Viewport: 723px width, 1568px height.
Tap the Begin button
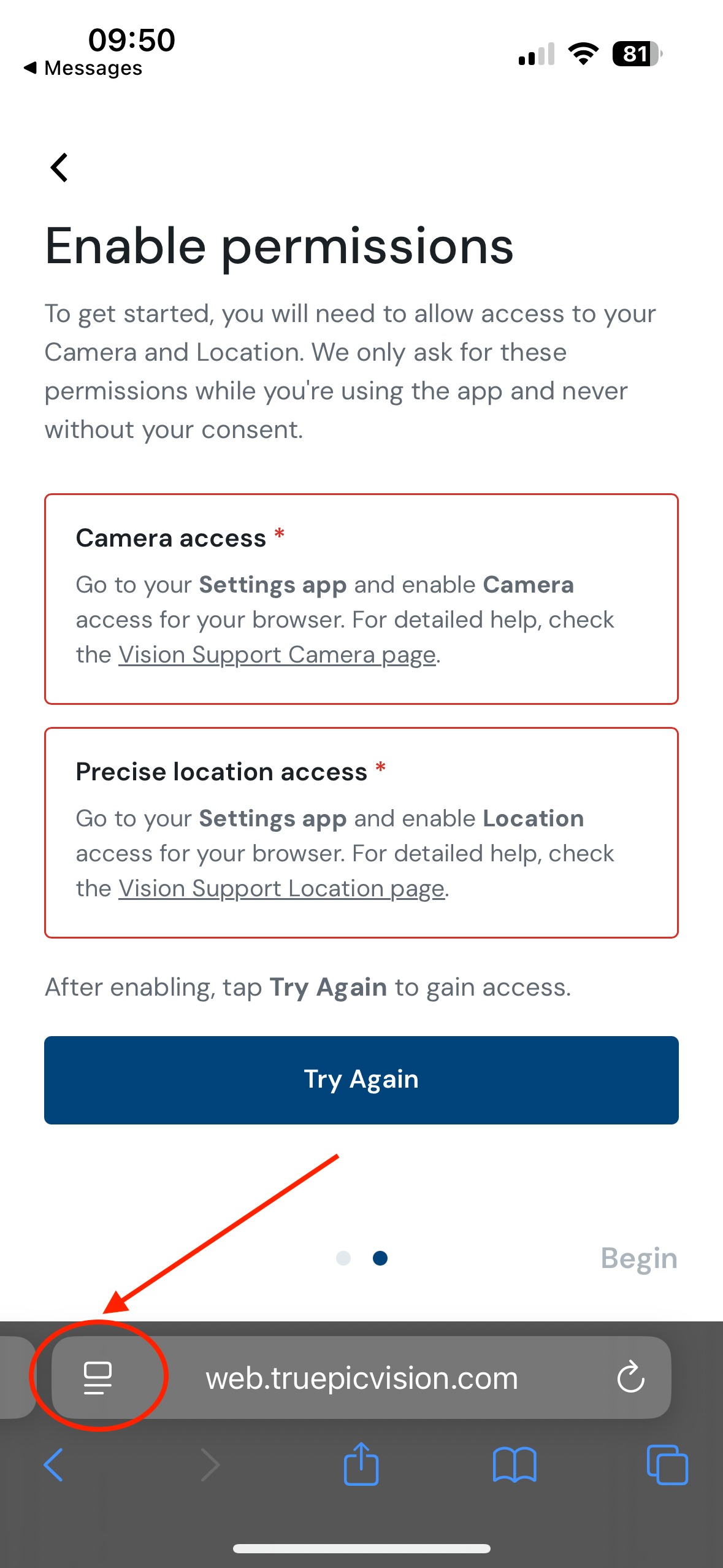[638, 1258]
